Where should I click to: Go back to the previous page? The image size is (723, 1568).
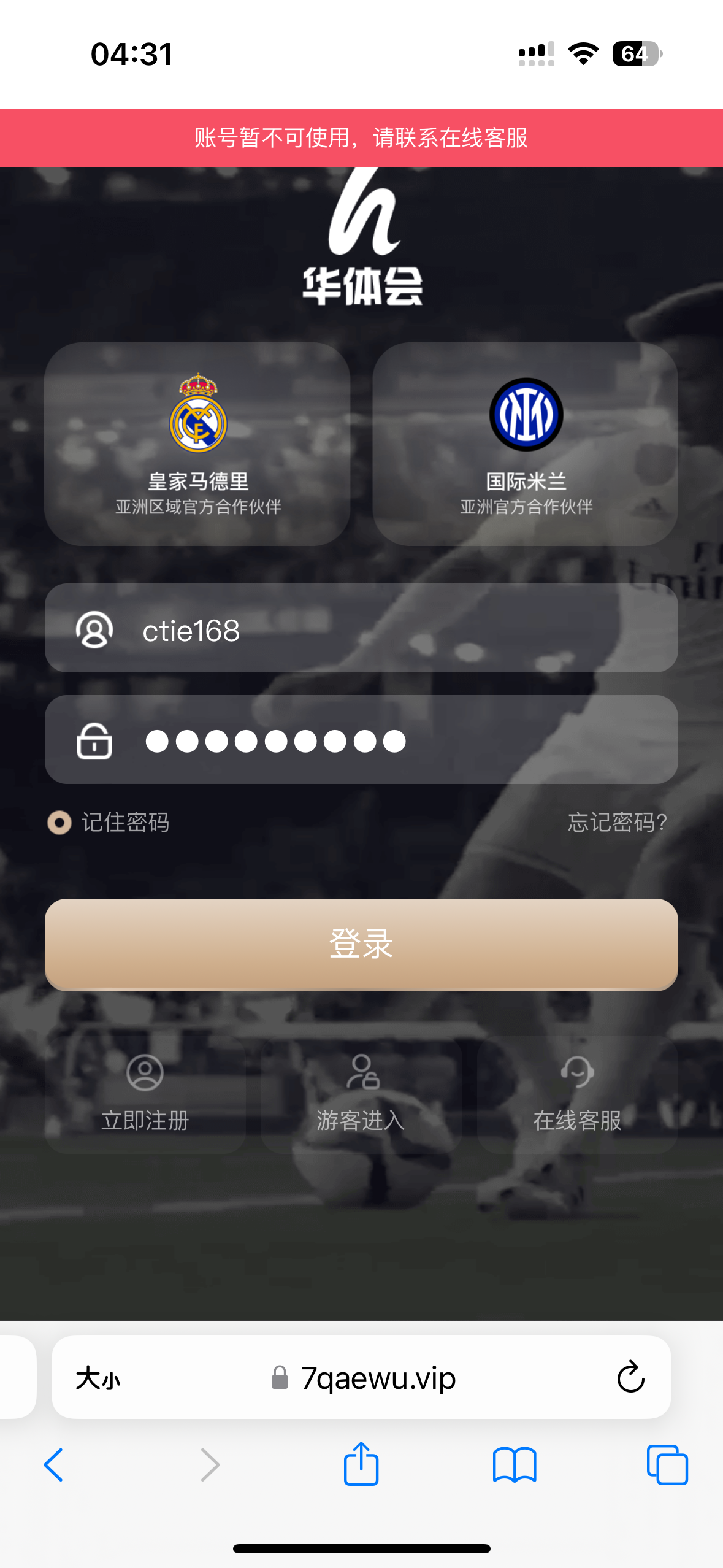(x=54, y=1465)
